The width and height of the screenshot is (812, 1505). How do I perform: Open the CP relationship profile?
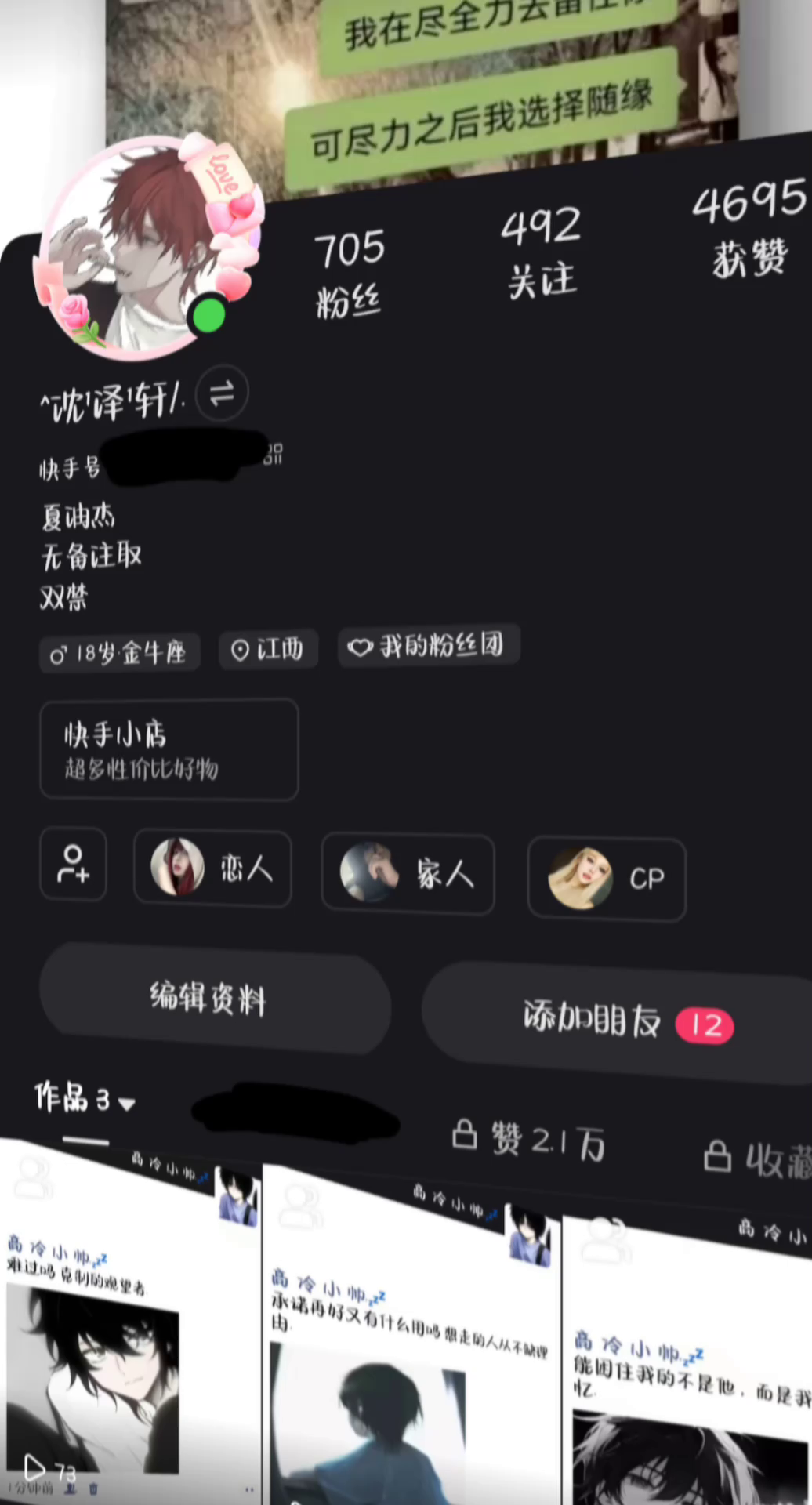(607, 879)
